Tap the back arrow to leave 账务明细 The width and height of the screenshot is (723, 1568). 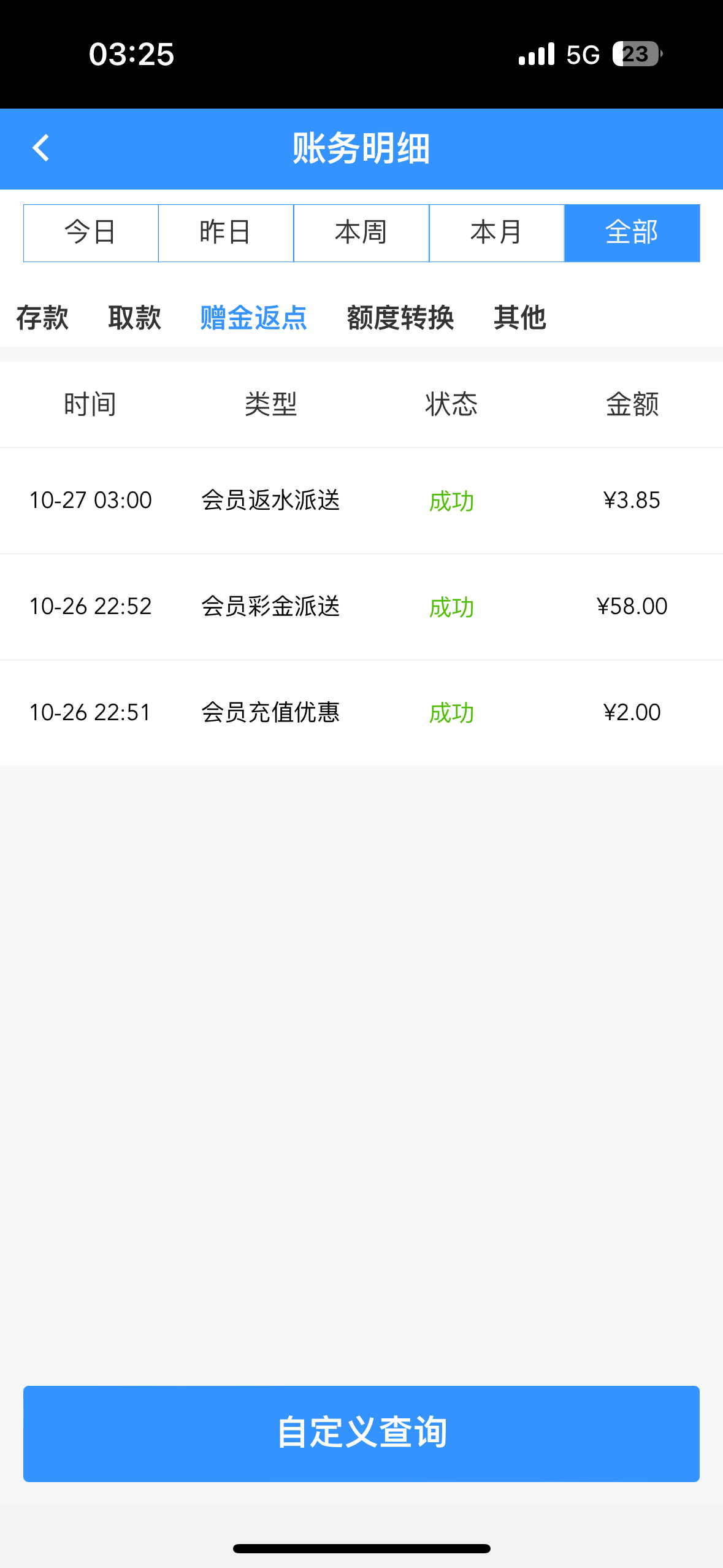[x=40, y=148]
